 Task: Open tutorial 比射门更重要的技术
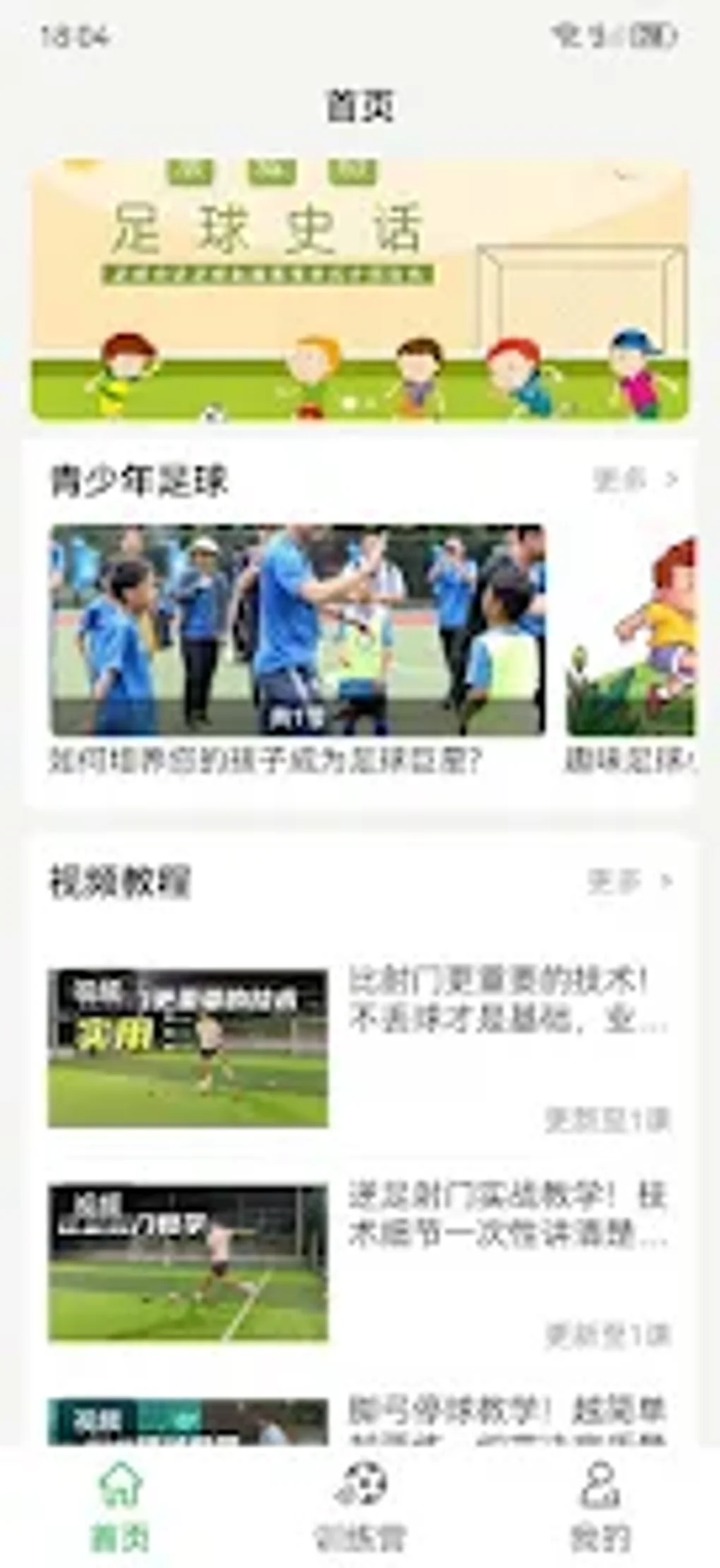pos(359,1047)
